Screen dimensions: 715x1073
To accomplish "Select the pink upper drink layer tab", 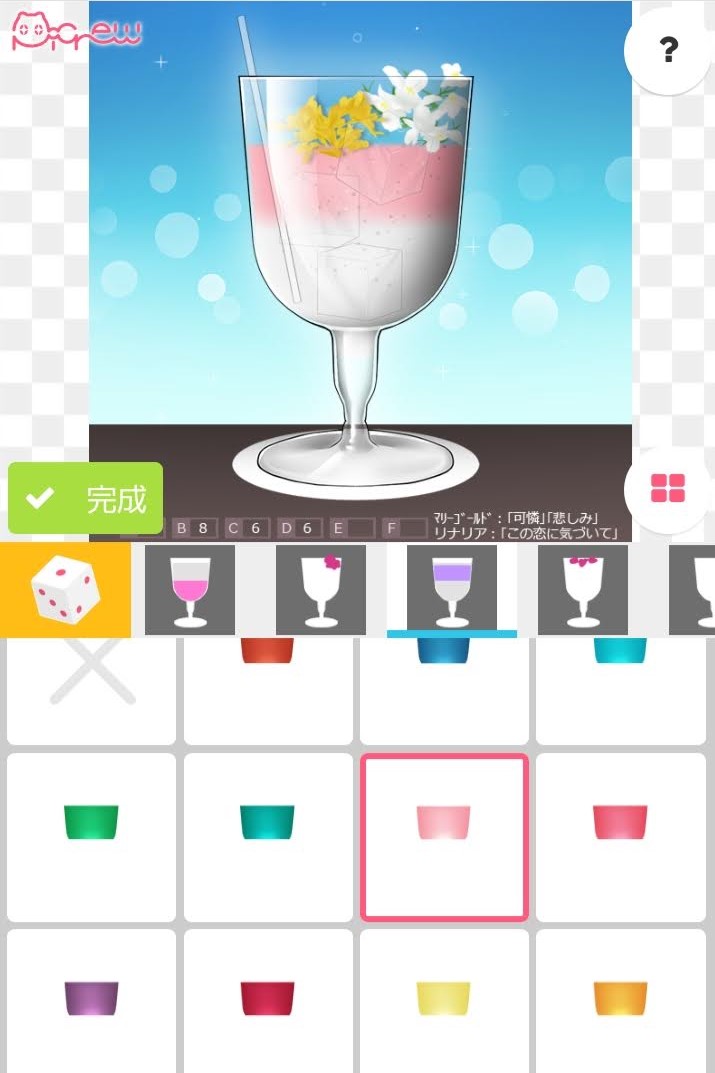I will click(190, 590).
